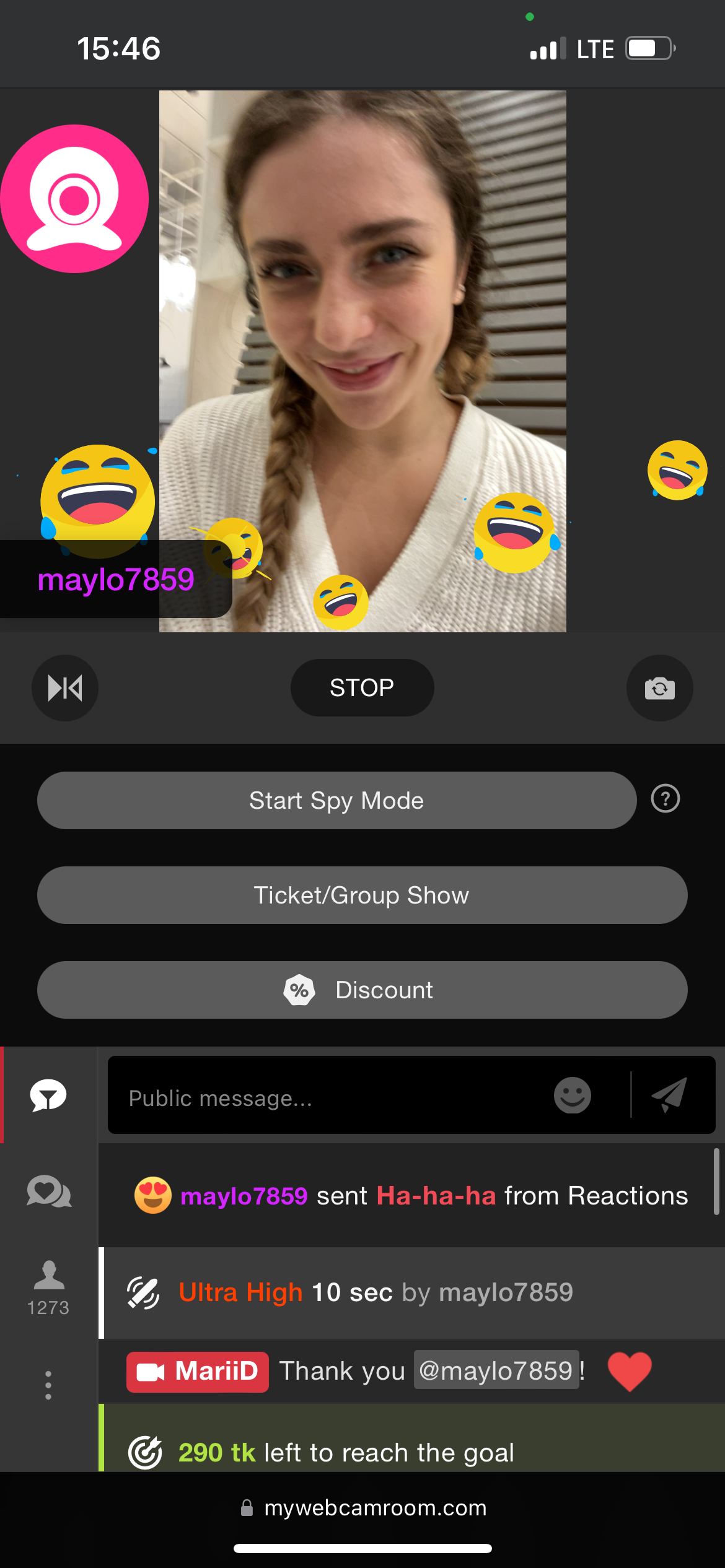
Task: Mirror the video with the flip icon
Action: coord(65,688)
